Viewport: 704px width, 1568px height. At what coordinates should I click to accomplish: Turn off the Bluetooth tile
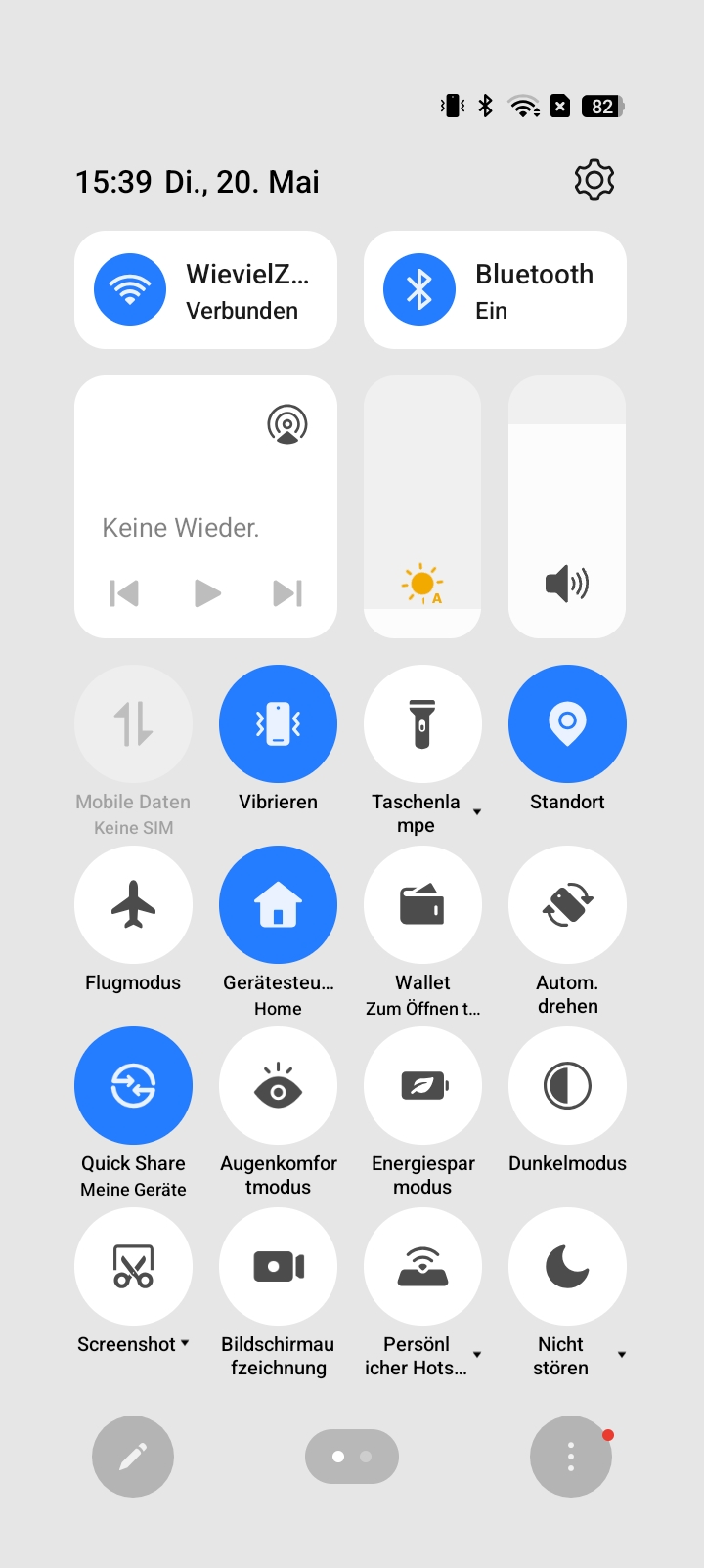pyautogui.click(x=495, y=289)
